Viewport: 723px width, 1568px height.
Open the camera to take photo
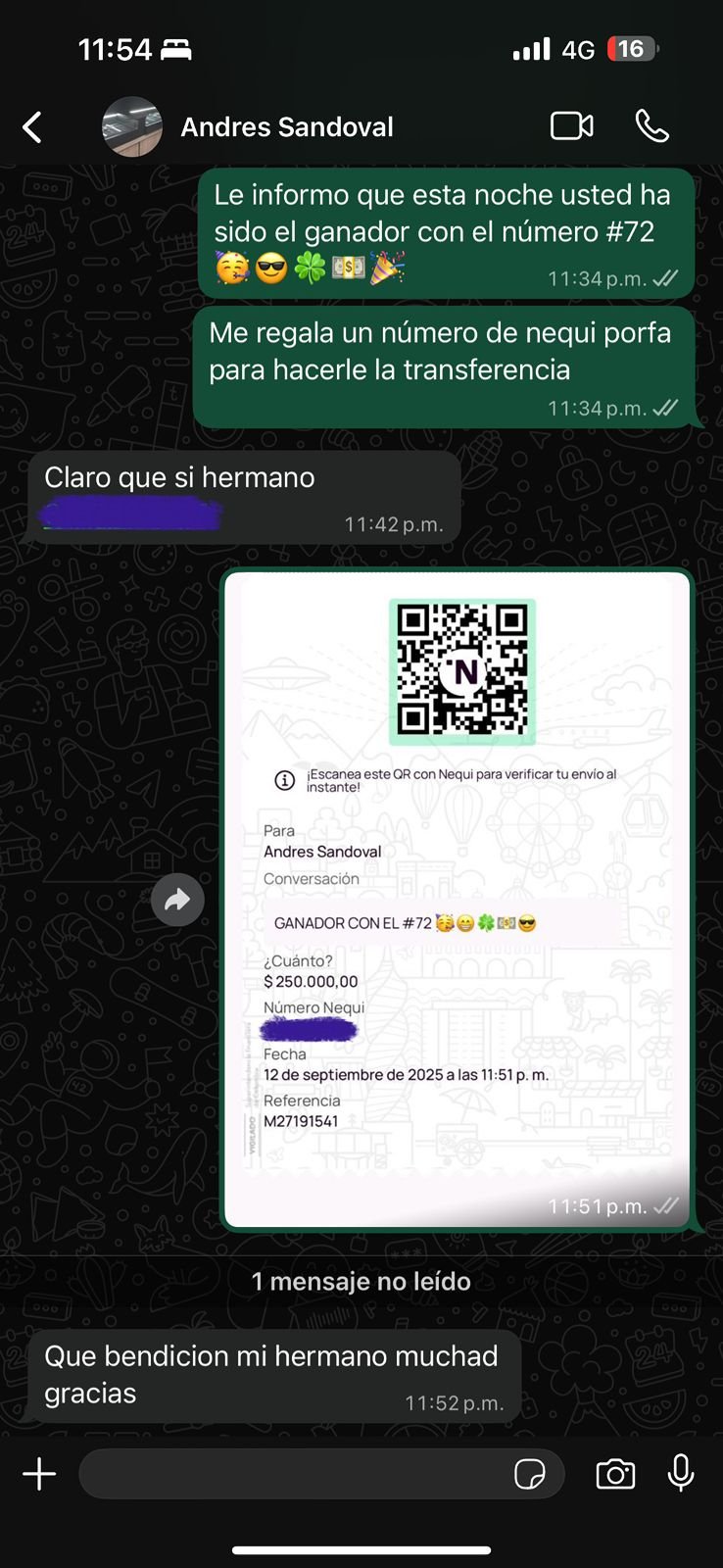click(x=615, y=1474)
